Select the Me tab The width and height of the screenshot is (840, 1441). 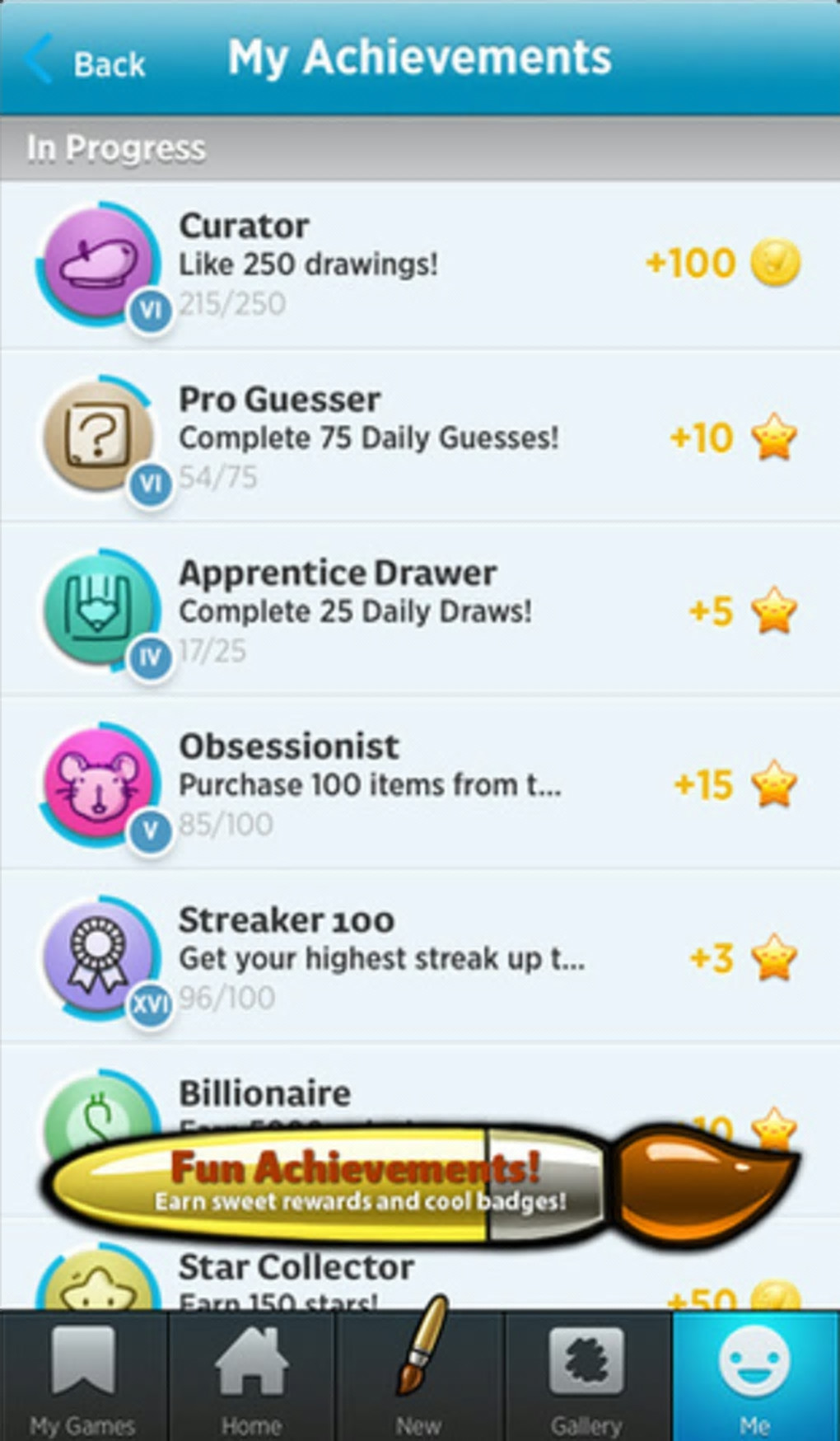click(x=754, y=1378)
